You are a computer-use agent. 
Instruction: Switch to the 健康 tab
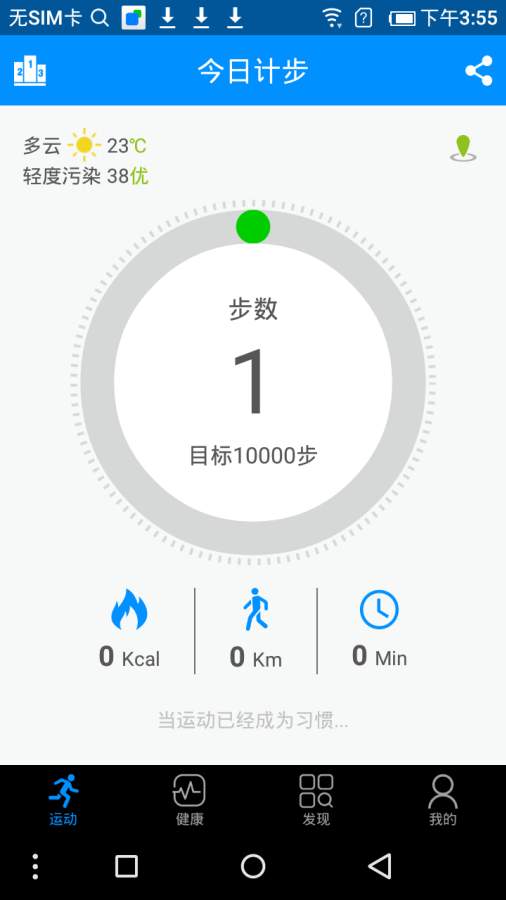189,801
